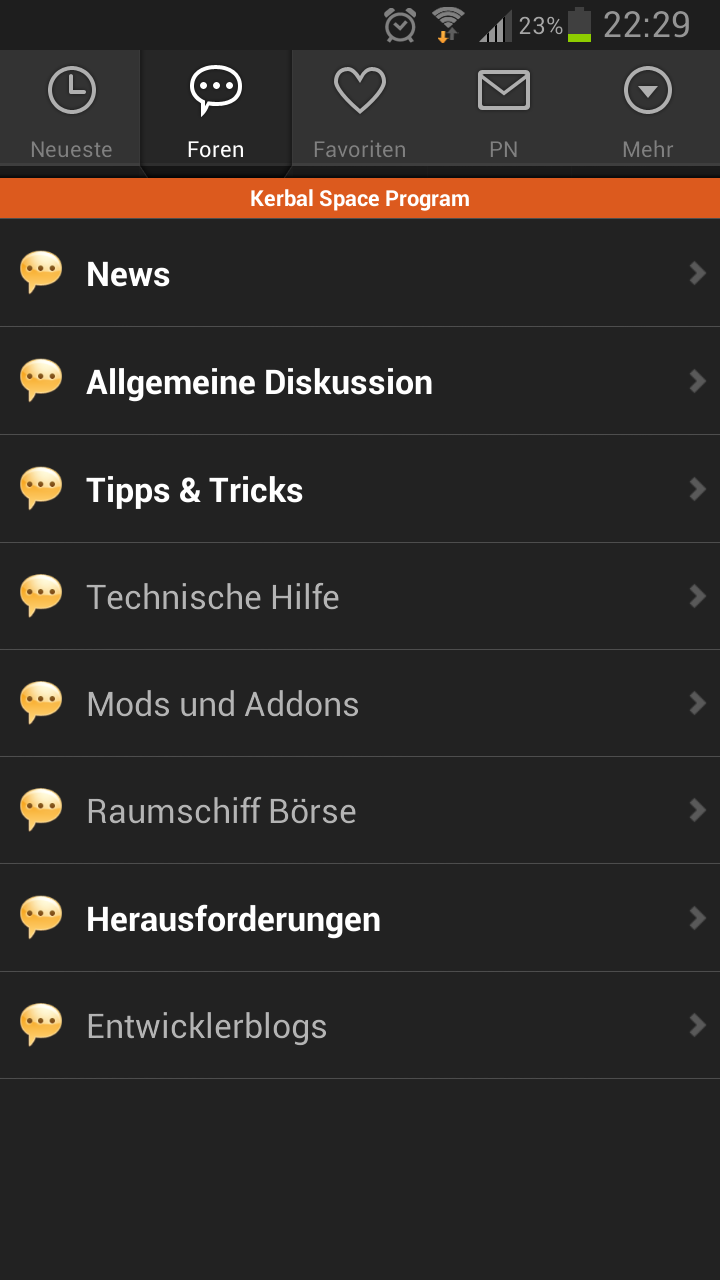720x1280 pixels.
Task: Select the Foren tab
Action: (215, 108)
